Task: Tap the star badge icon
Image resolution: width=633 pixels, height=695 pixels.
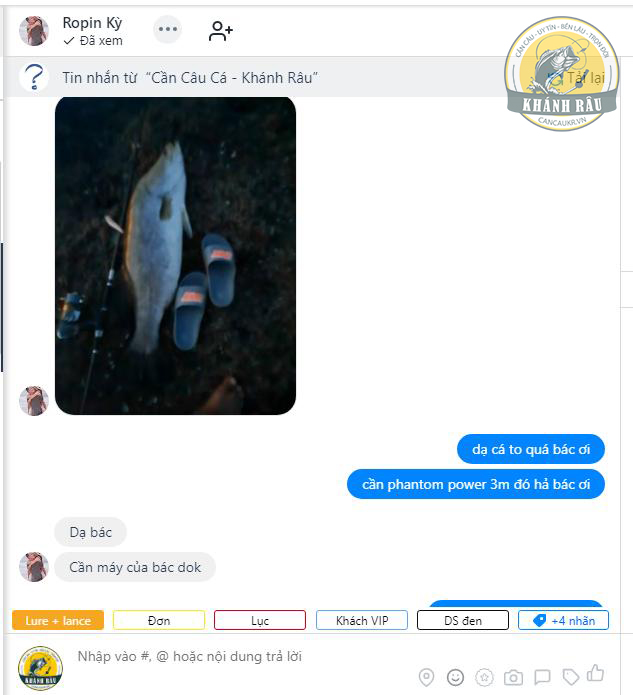Action: 484,677
